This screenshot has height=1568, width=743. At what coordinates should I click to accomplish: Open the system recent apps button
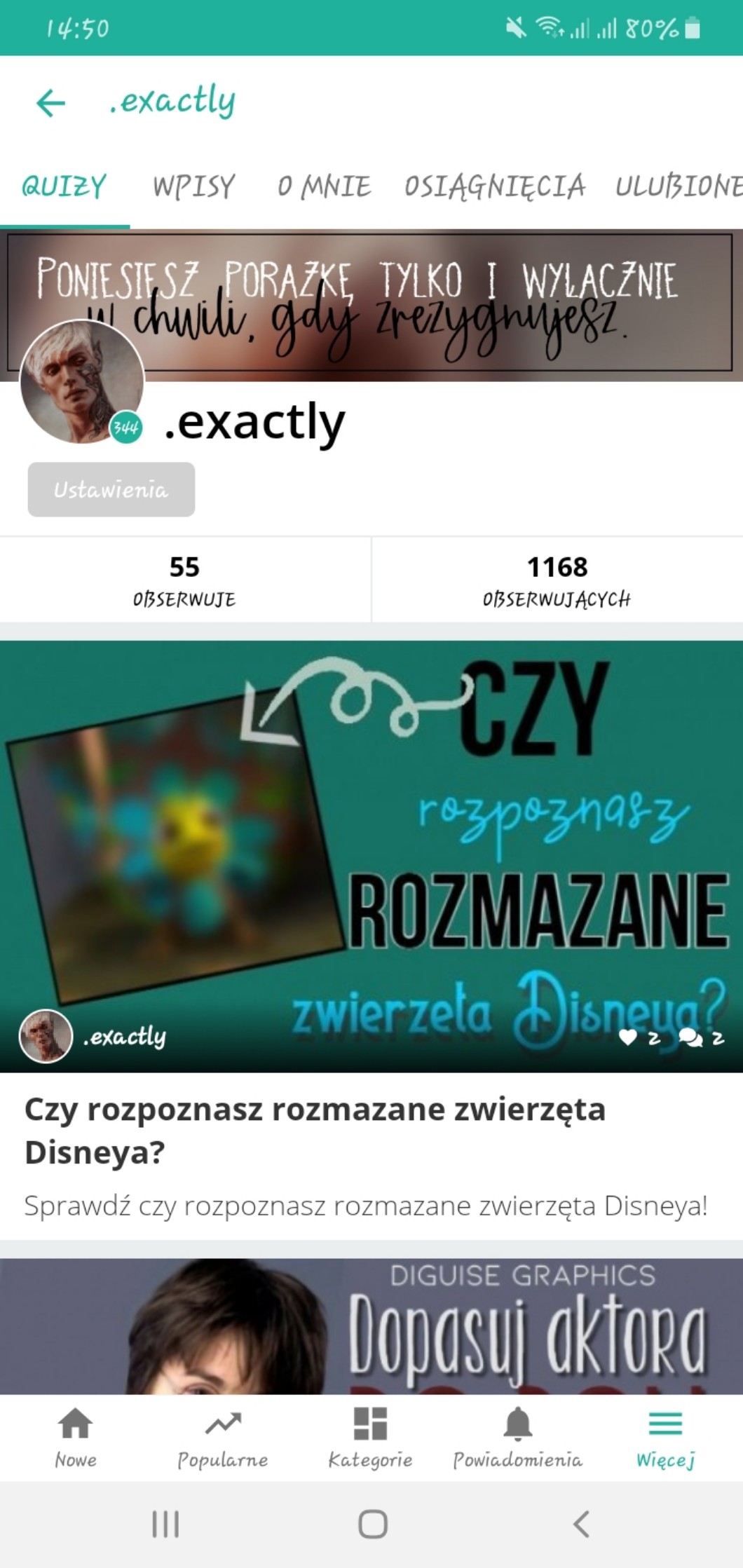point(165,1524)
